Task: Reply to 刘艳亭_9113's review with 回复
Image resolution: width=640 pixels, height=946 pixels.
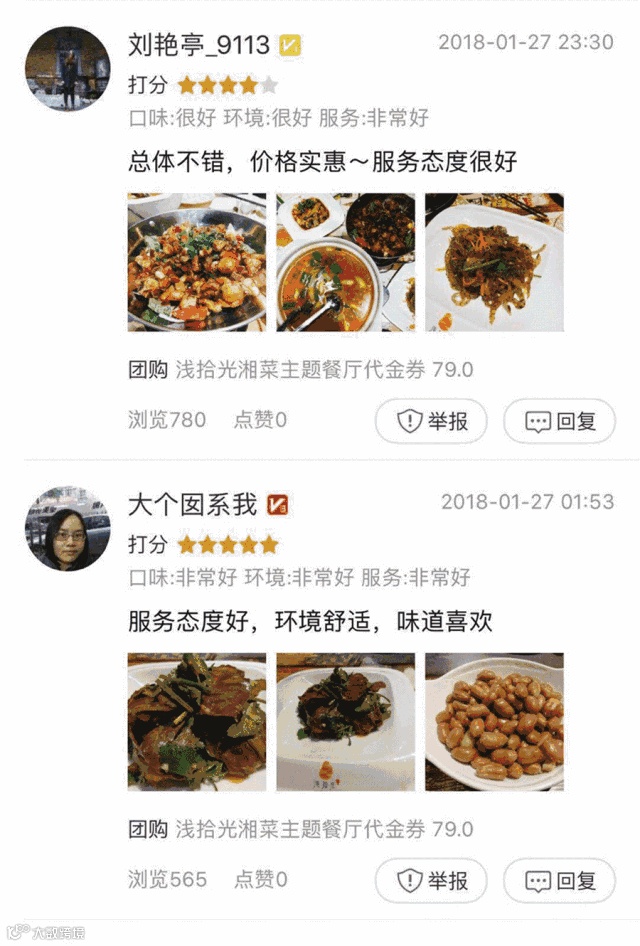Action: click(x=559, y=421)
